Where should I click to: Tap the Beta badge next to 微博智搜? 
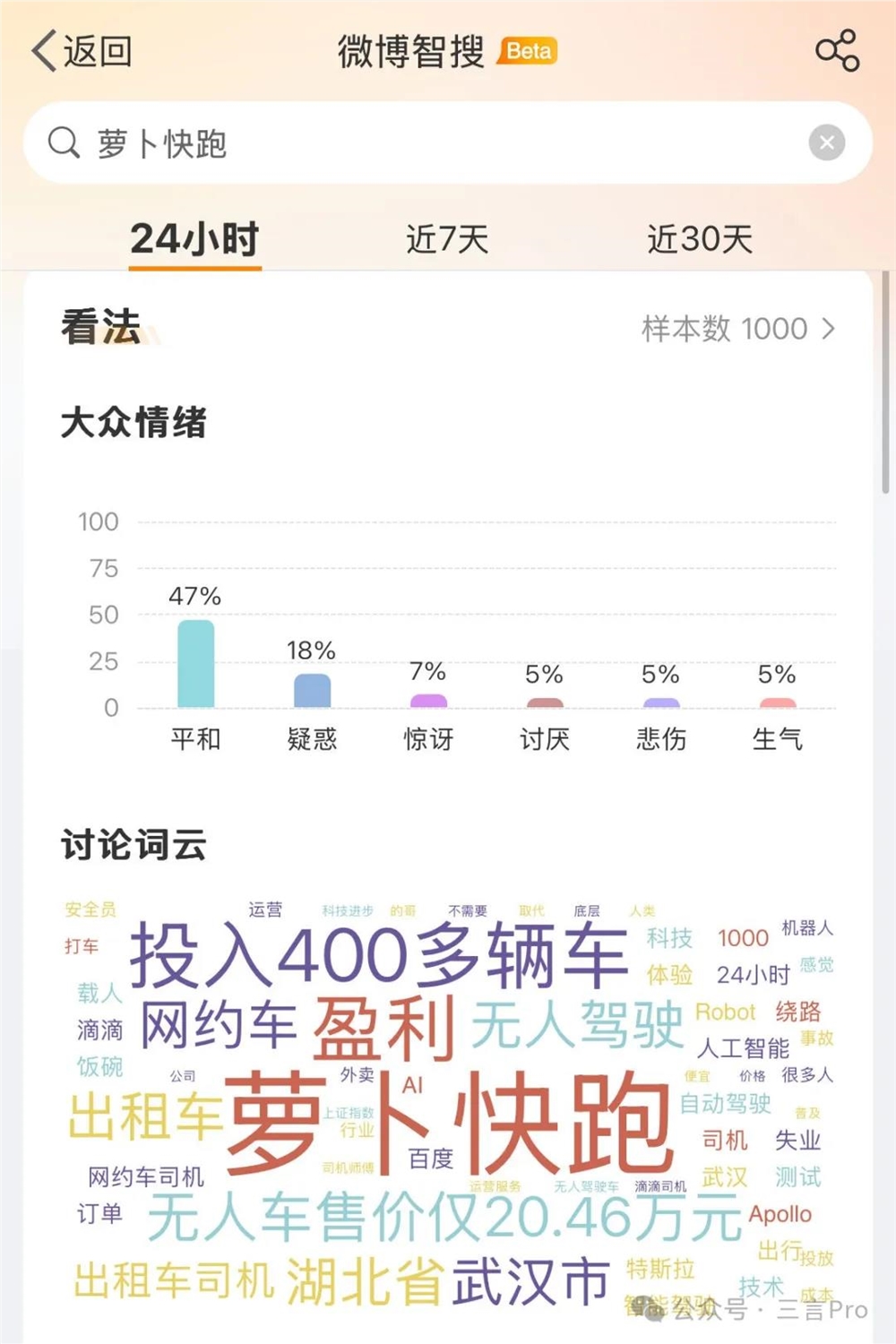(x=527, y=53)
